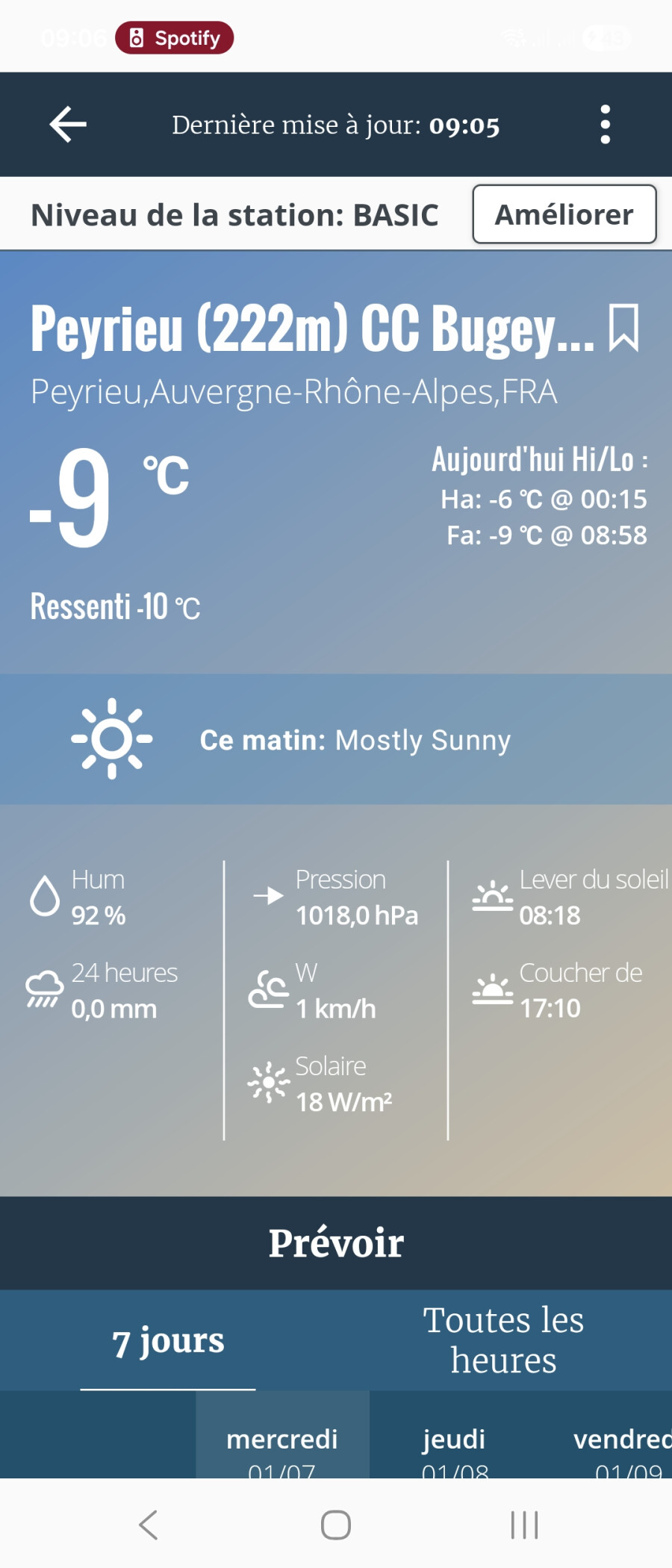672x1568 pixels.
Task: Go back using the top arrow
Action: point(68,124)
